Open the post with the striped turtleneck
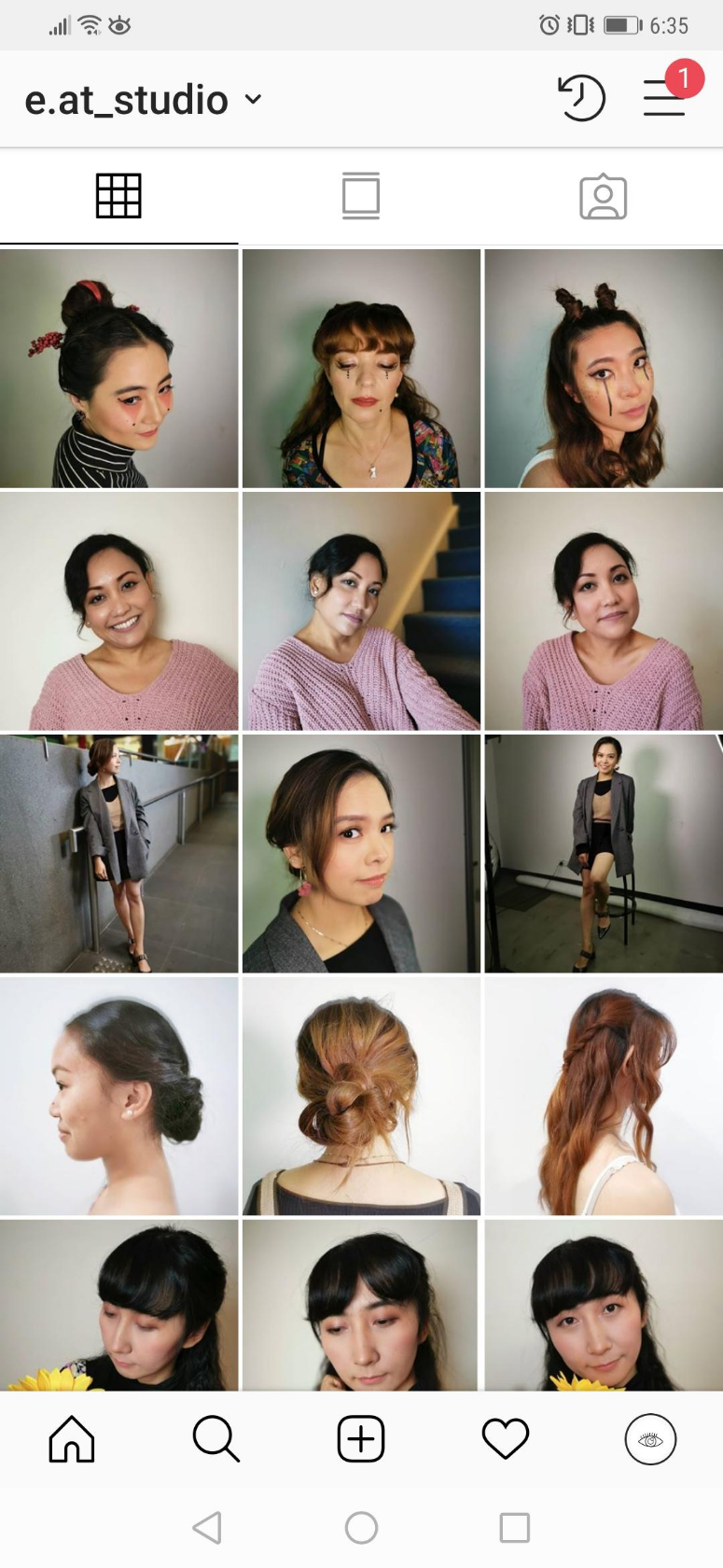The height and width of the screenshot is (1568, 723). [x=118, y=369]
